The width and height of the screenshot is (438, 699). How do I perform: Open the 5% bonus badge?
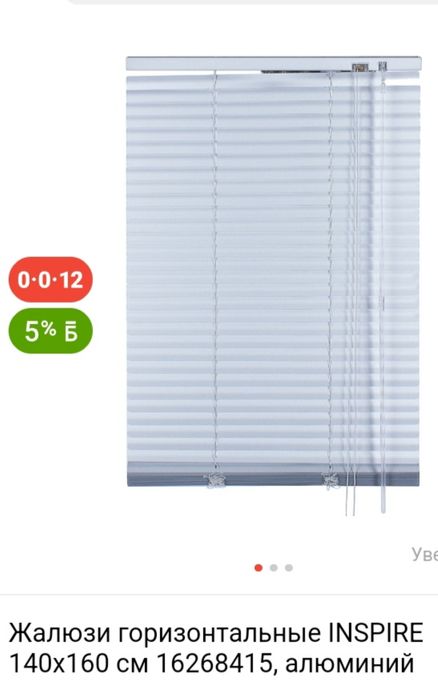tap(50, 331)
